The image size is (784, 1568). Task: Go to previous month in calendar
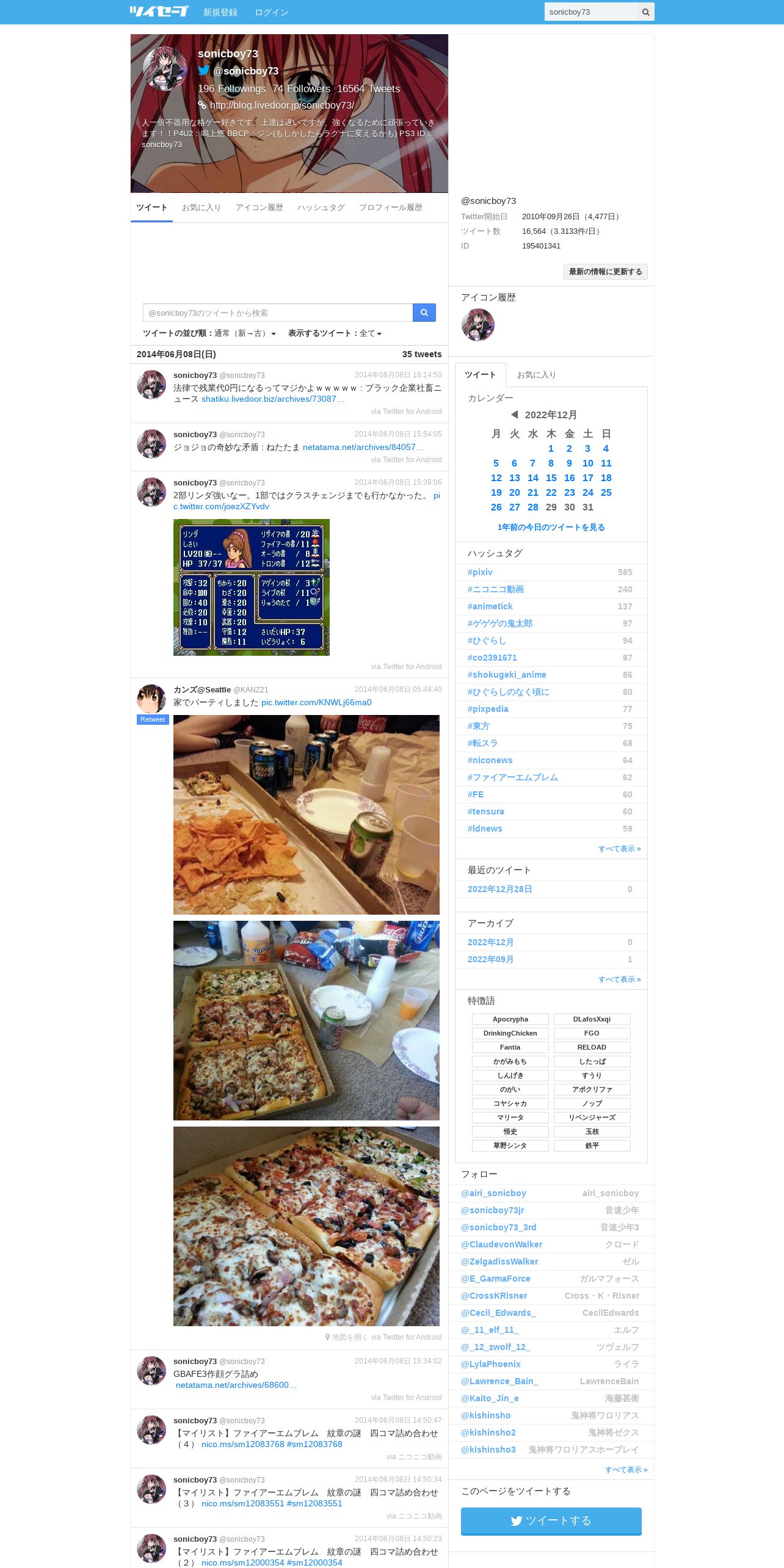click(514, 415)
